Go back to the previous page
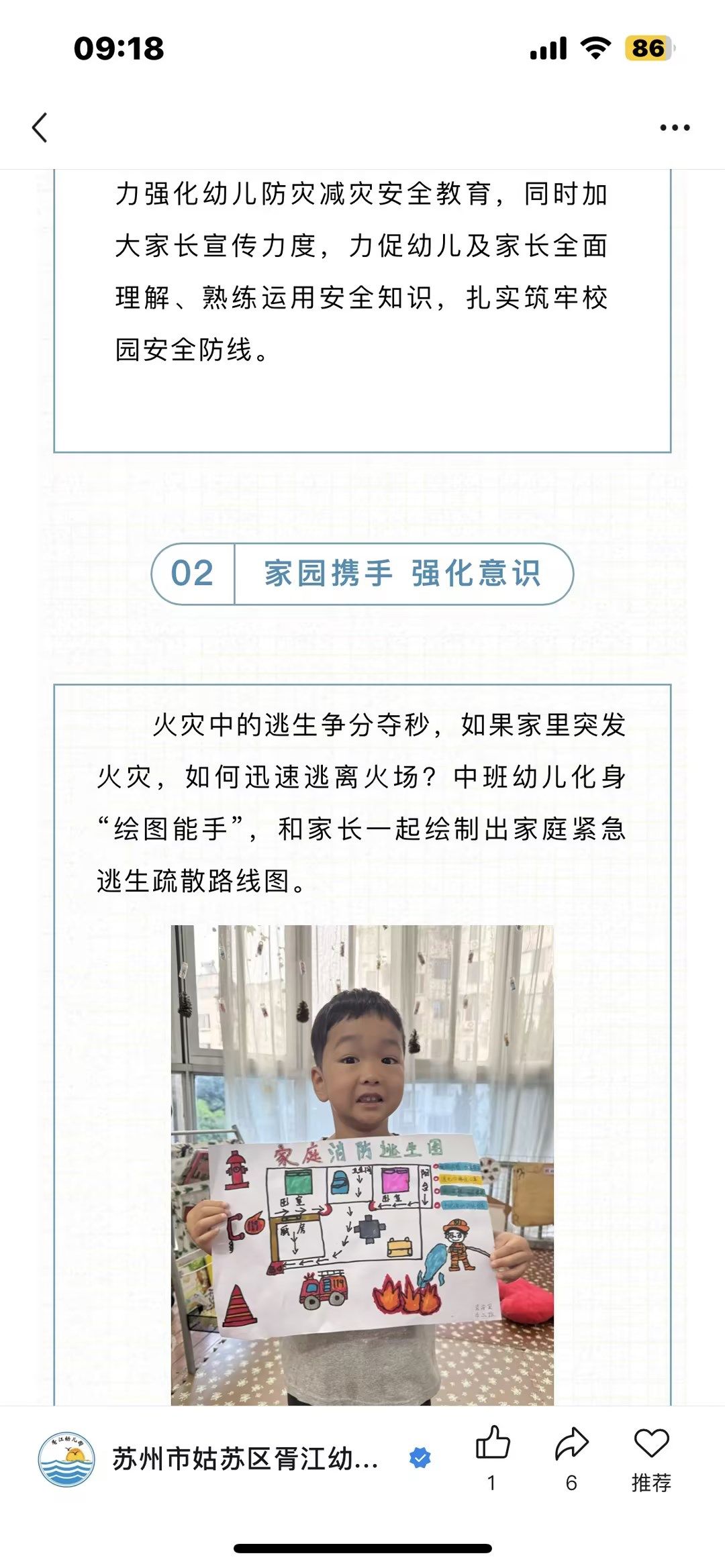Viewport: 725px width, 1568px height. (40, 127)
